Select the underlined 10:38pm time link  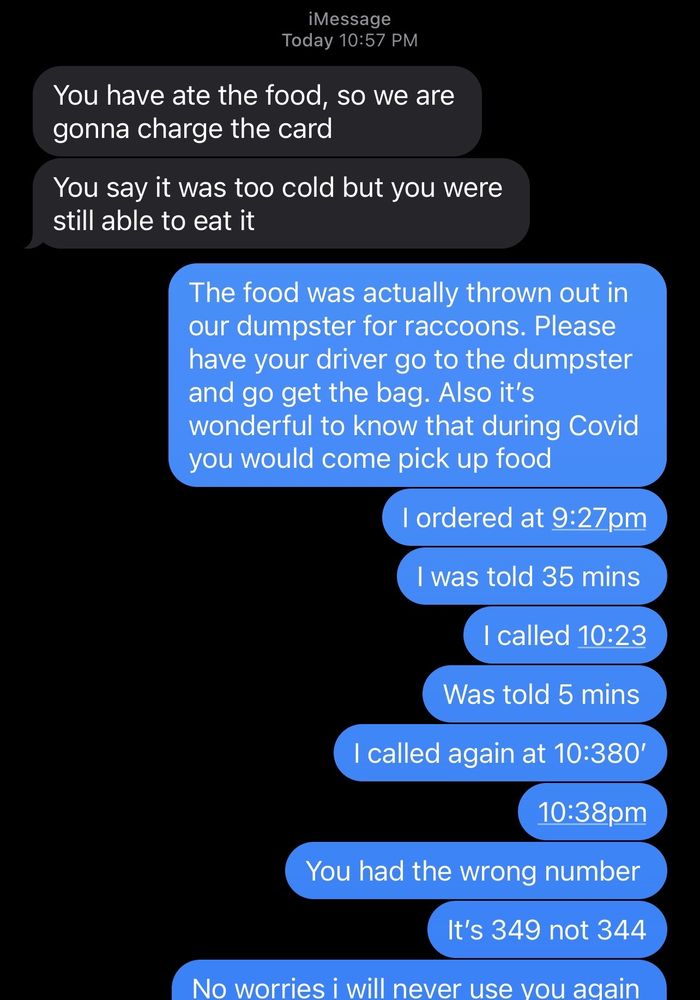[592, 812]
